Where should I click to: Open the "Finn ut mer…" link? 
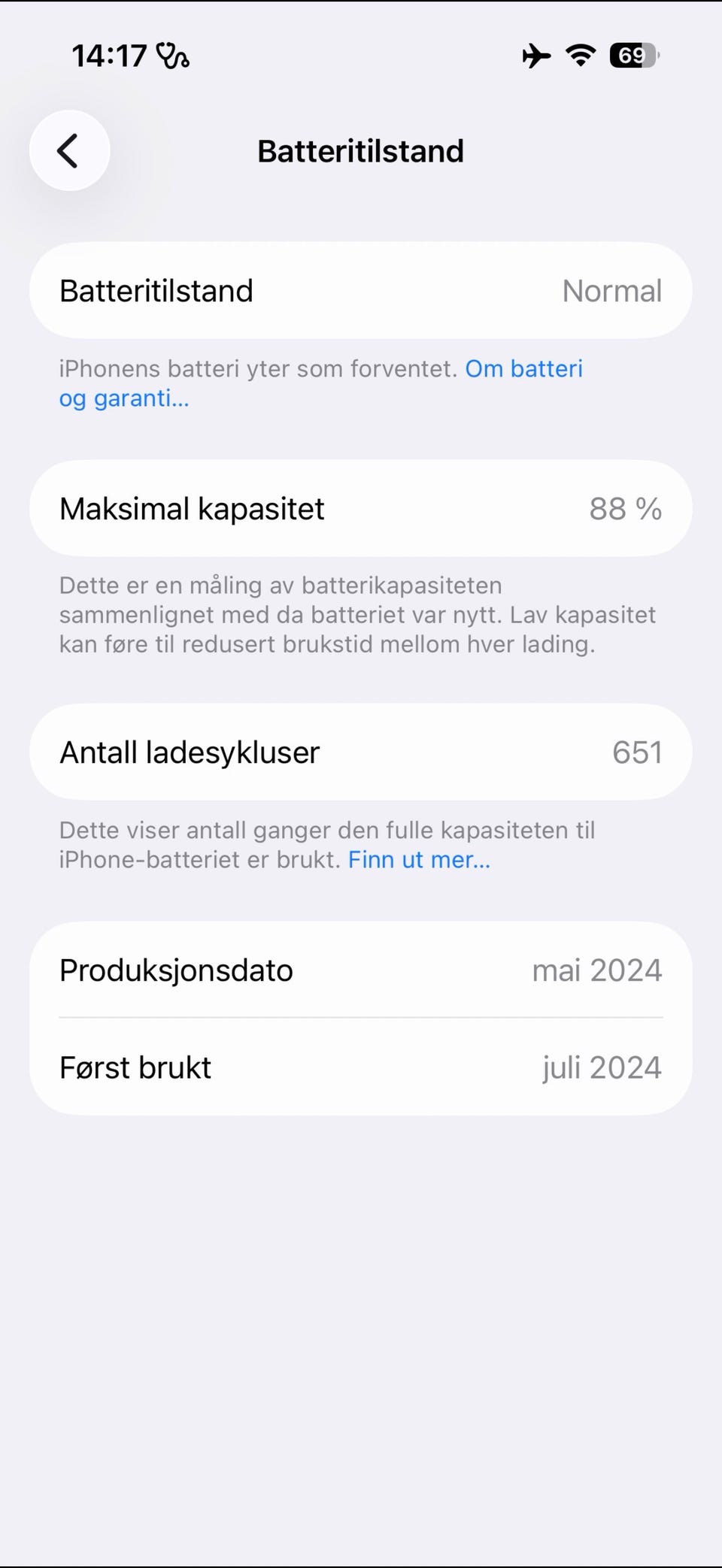419,859
